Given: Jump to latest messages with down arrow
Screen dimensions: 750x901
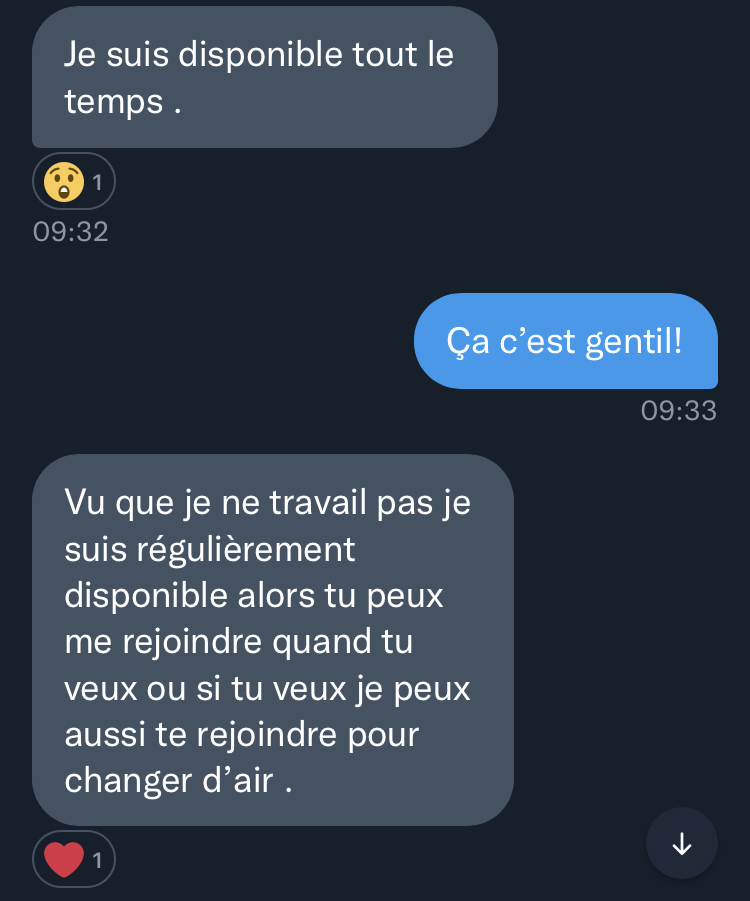Looking at the screenshot, I should (x=682, y=843).
